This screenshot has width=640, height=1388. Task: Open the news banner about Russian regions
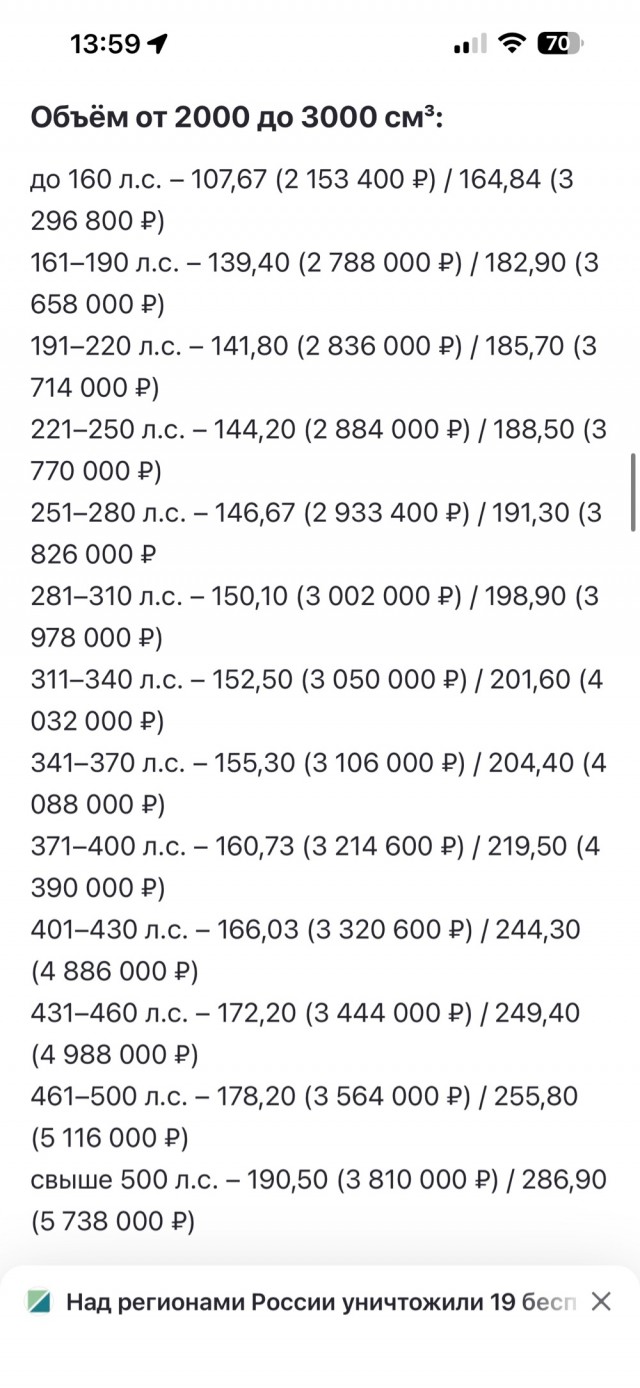[x=320, y=1301]
